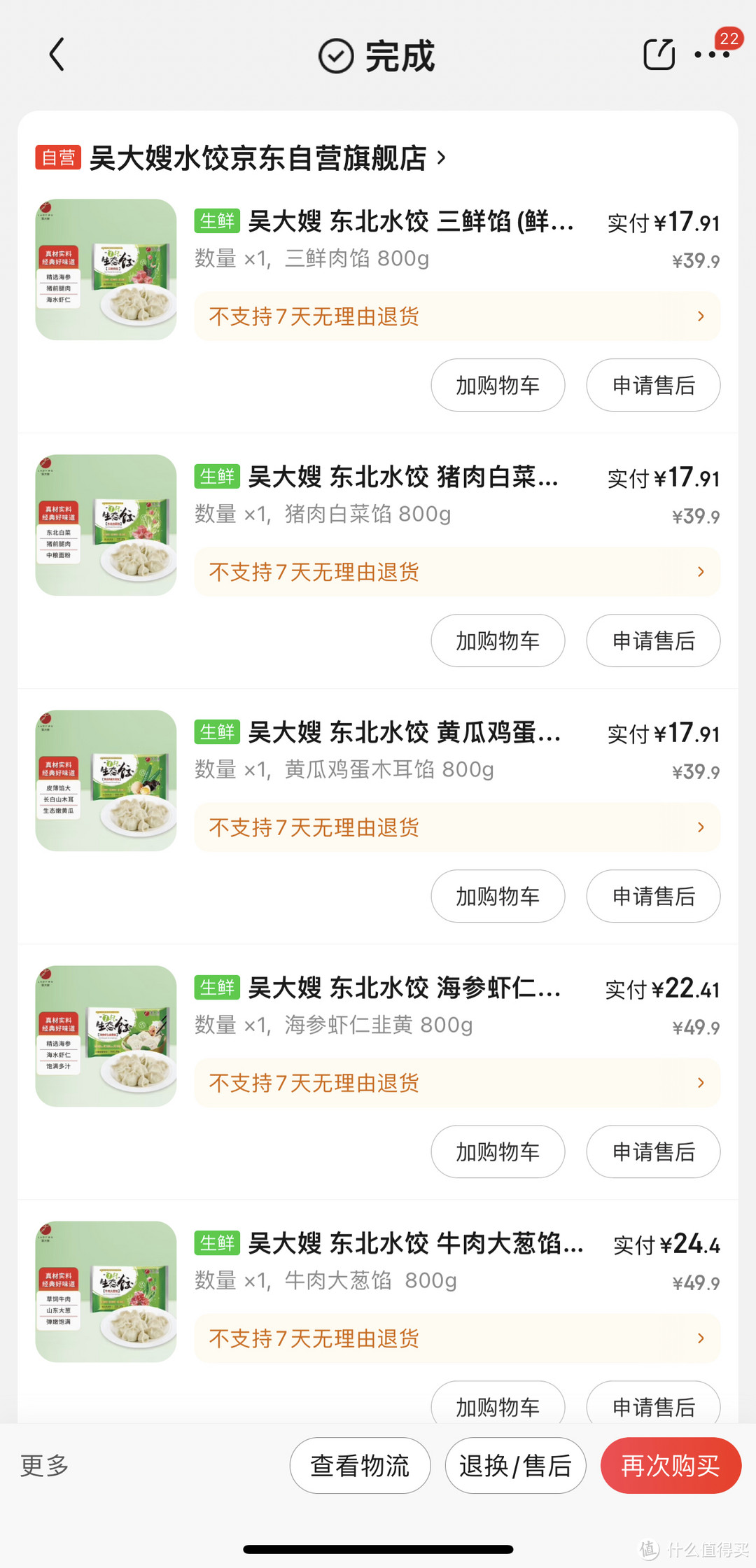Click 再次购买 to repurchase order

[x=670, y=1465]
